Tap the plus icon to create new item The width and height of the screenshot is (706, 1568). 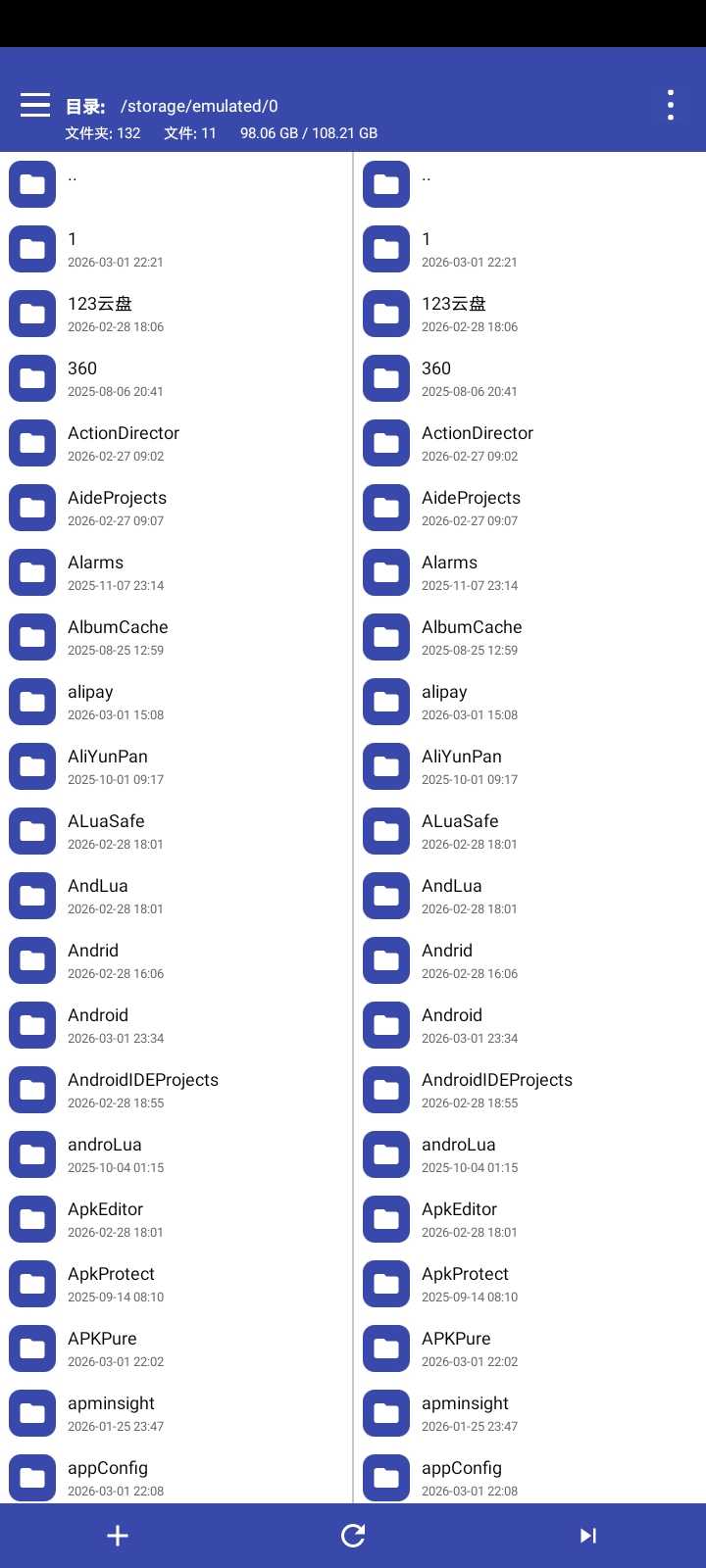tap(118, 1536)
